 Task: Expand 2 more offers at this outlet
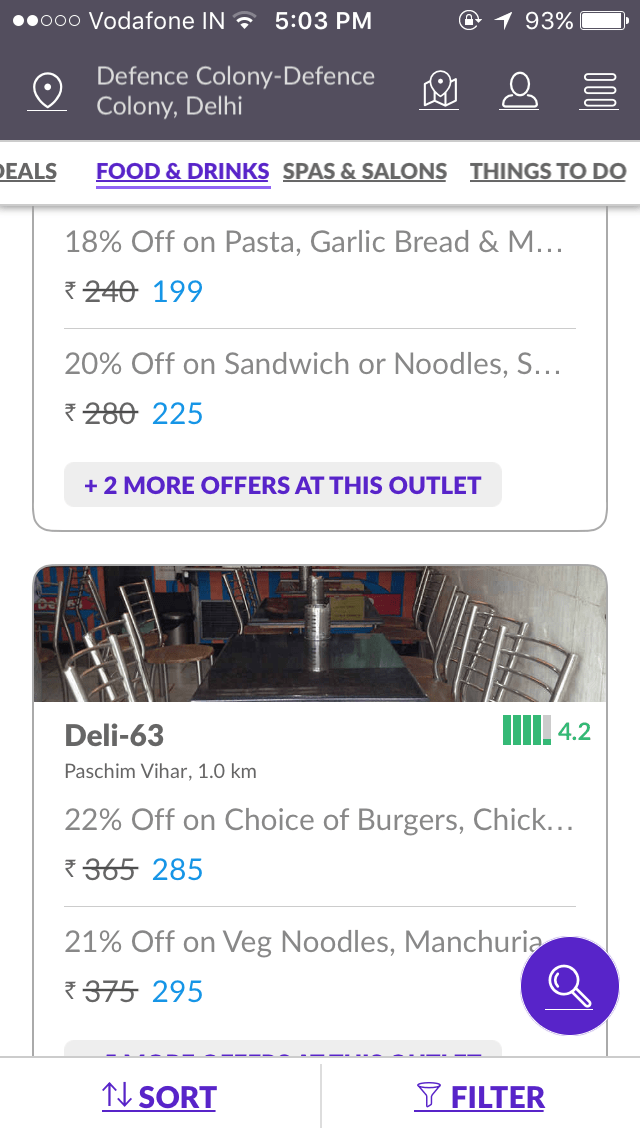pos(283,486)
